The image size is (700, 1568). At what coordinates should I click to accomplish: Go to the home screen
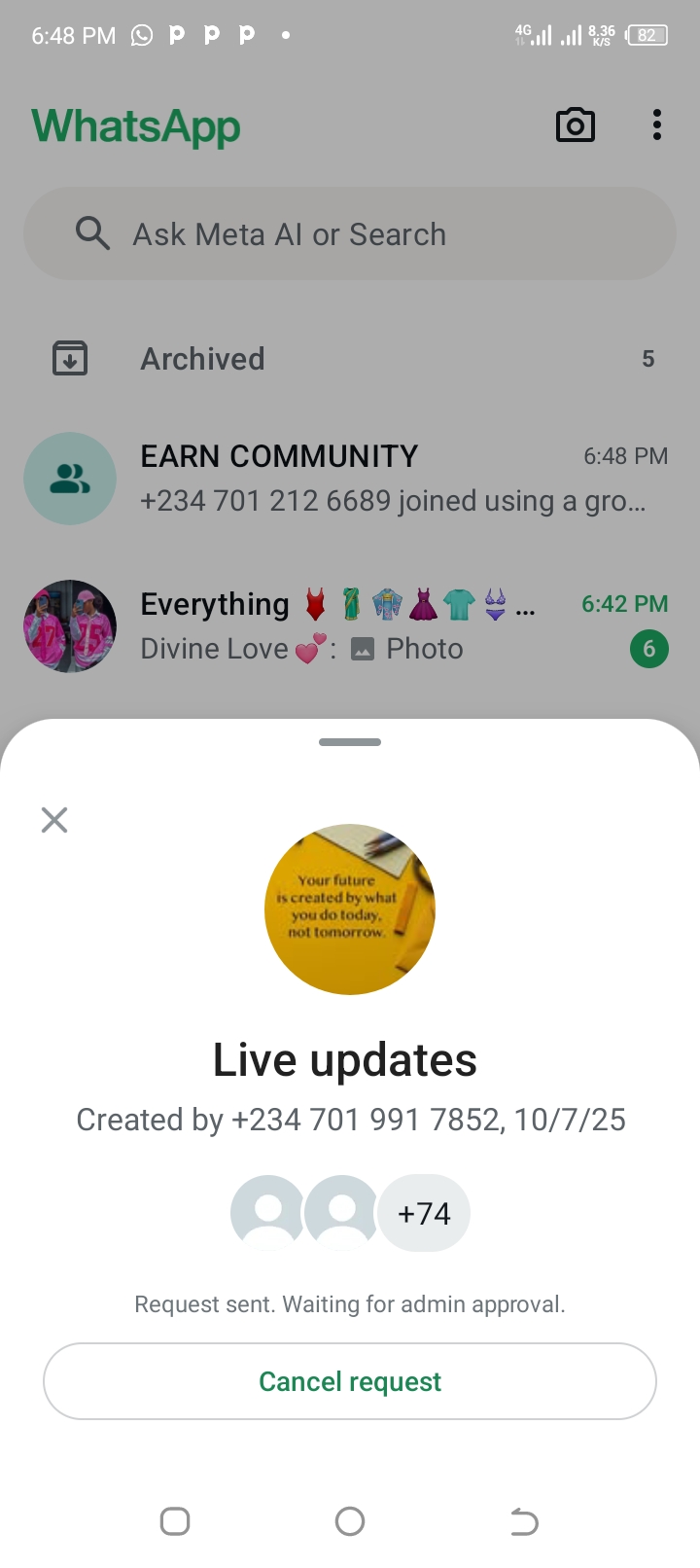[350, 1521]
